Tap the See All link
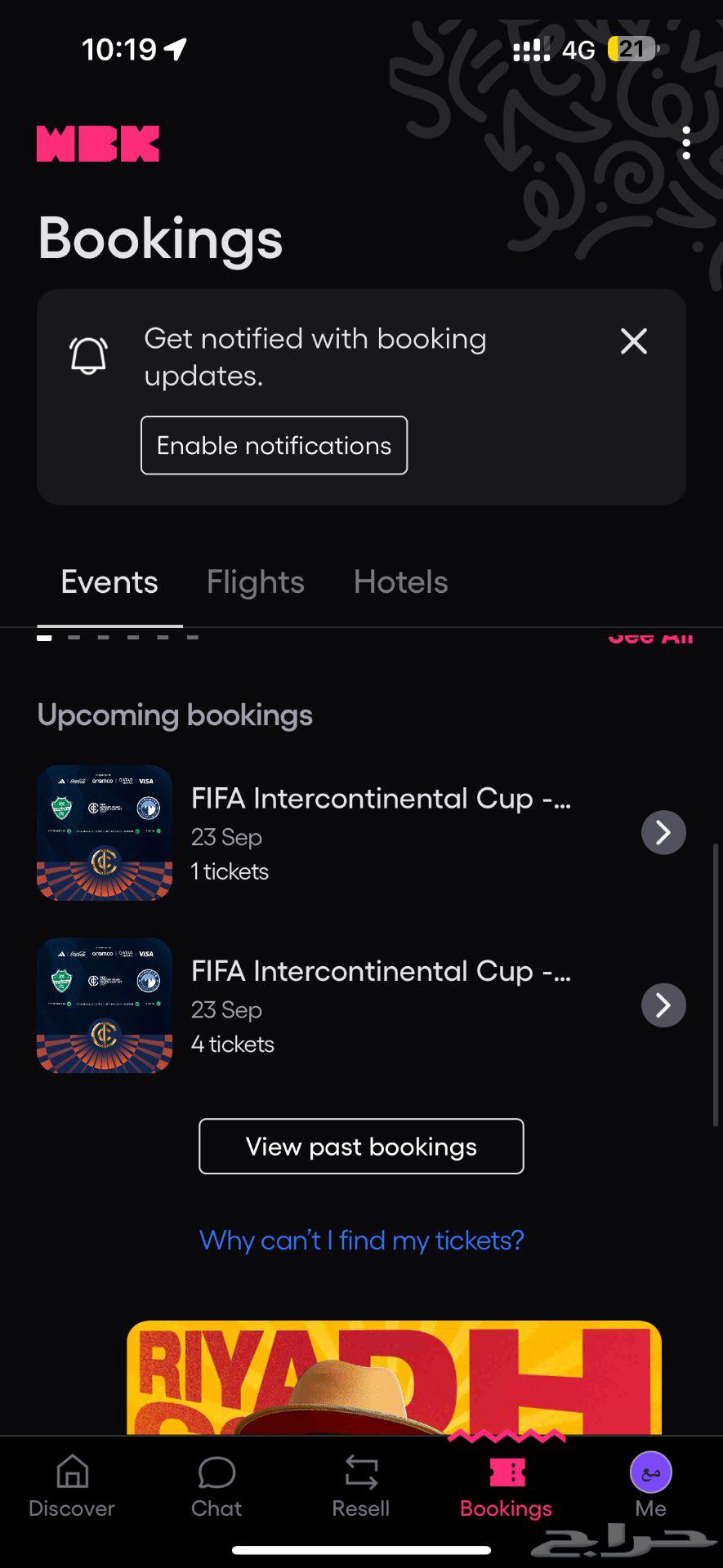Image resolution: width=723 pixels, height=1568 pixels. tap(649, 636)
